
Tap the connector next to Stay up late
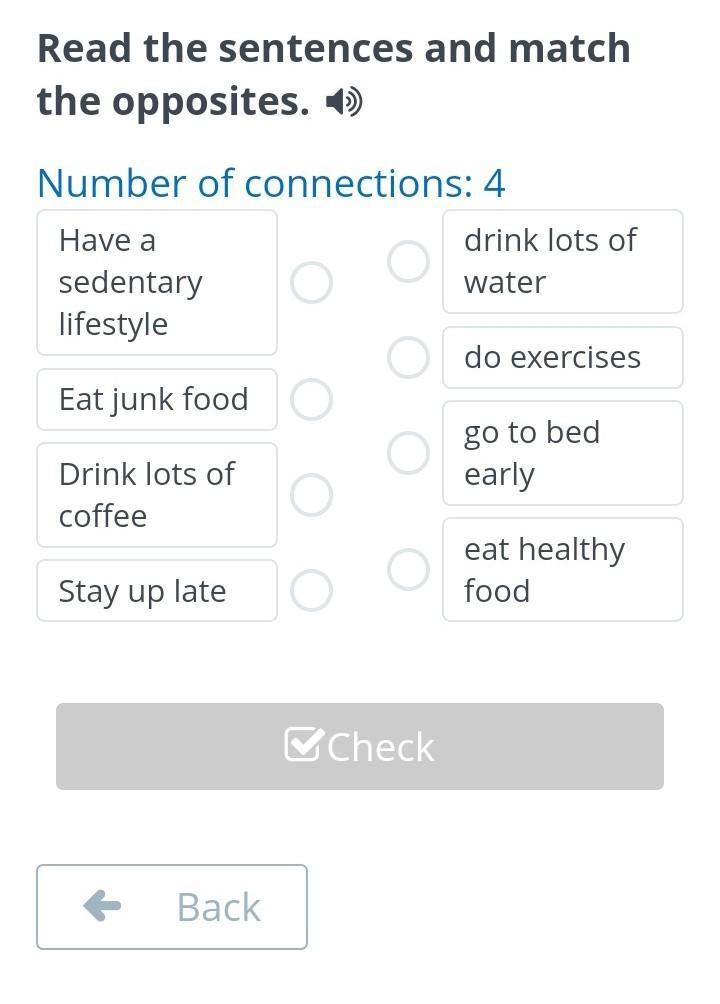(x=311, y=591)
